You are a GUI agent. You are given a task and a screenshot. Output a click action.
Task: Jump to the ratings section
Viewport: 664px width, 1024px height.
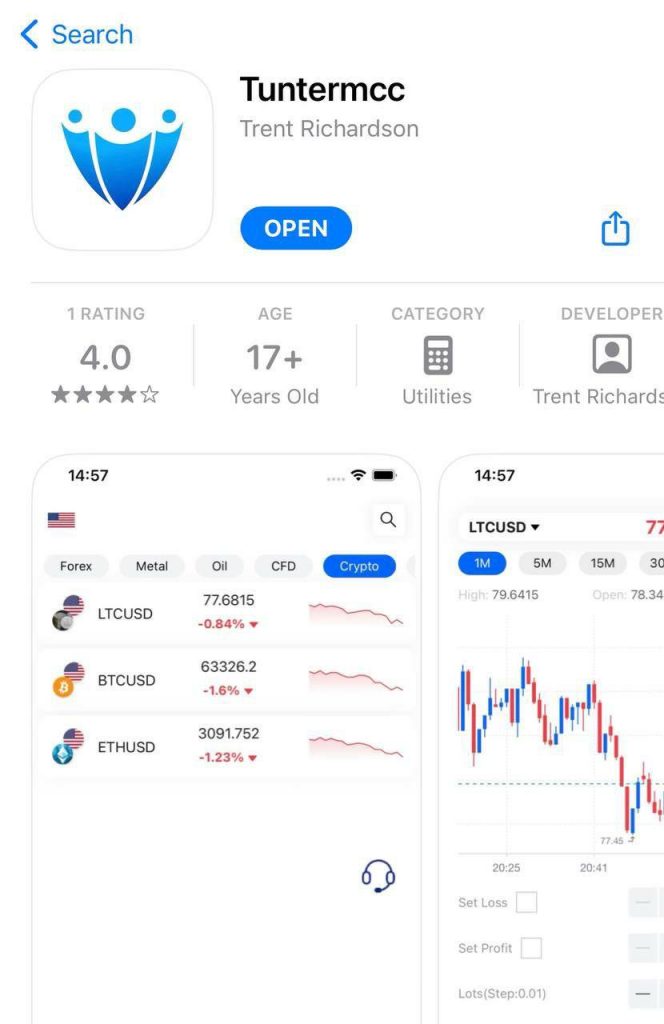tap(105, 357)
